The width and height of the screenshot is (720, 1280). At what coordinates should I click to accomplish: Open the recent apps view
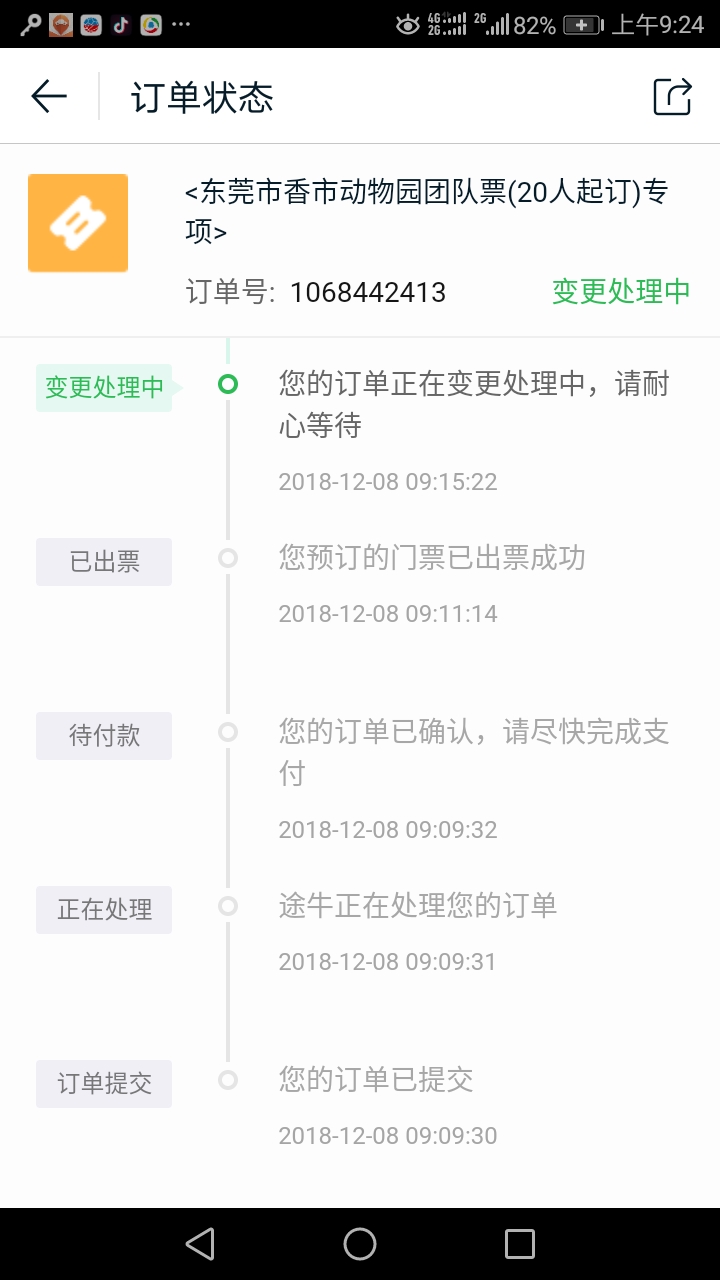[x=519, y=1244]
